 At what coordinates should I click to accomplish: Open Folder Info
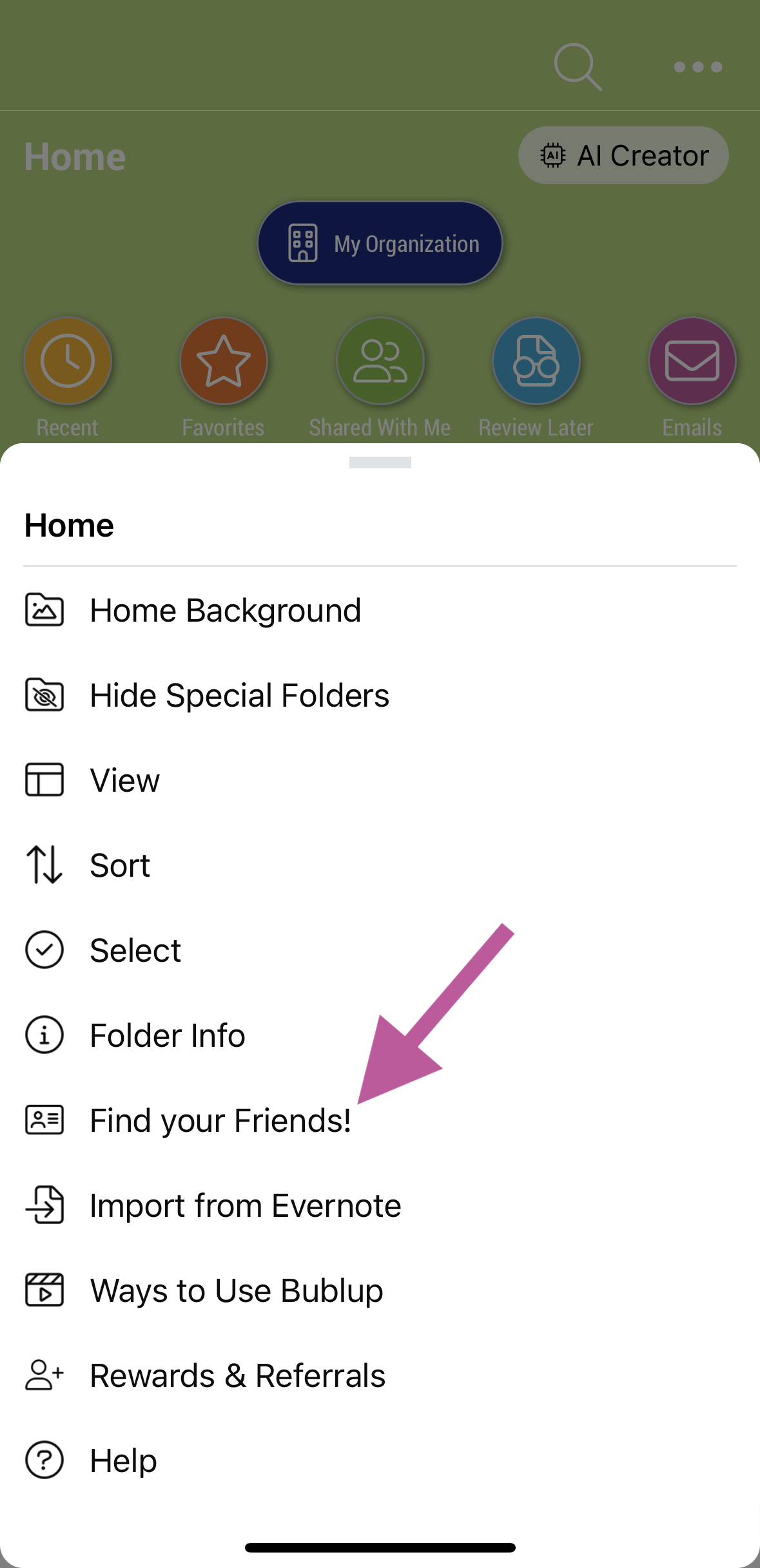[168, 1035]
